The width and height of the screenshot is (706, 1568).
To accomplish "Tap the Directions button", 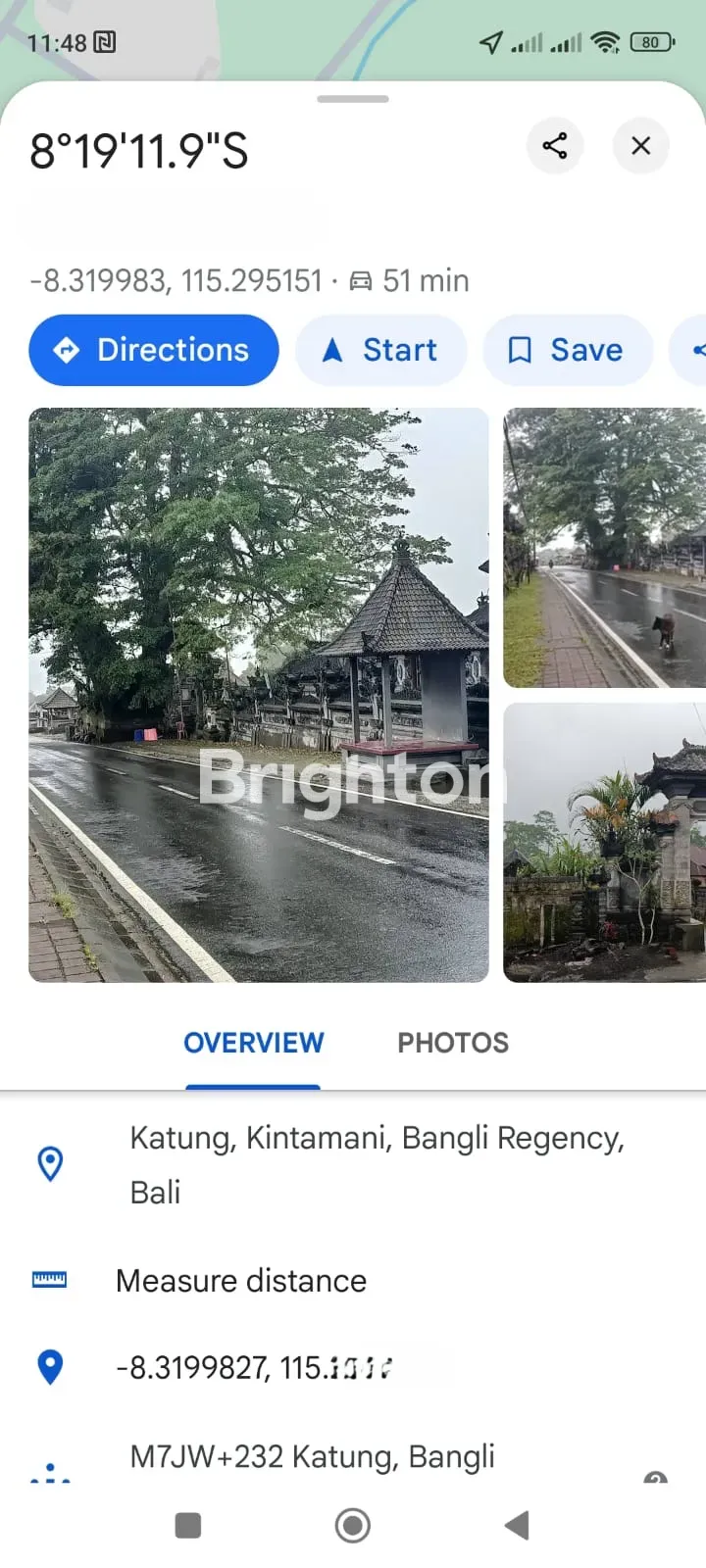I will point(154,350).
